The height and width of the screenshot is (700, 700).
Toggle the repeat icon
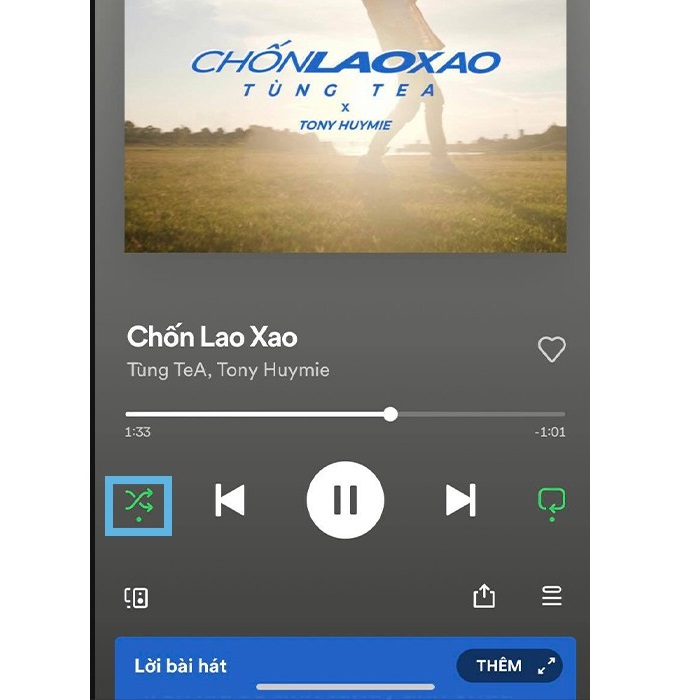click(551, 501)
